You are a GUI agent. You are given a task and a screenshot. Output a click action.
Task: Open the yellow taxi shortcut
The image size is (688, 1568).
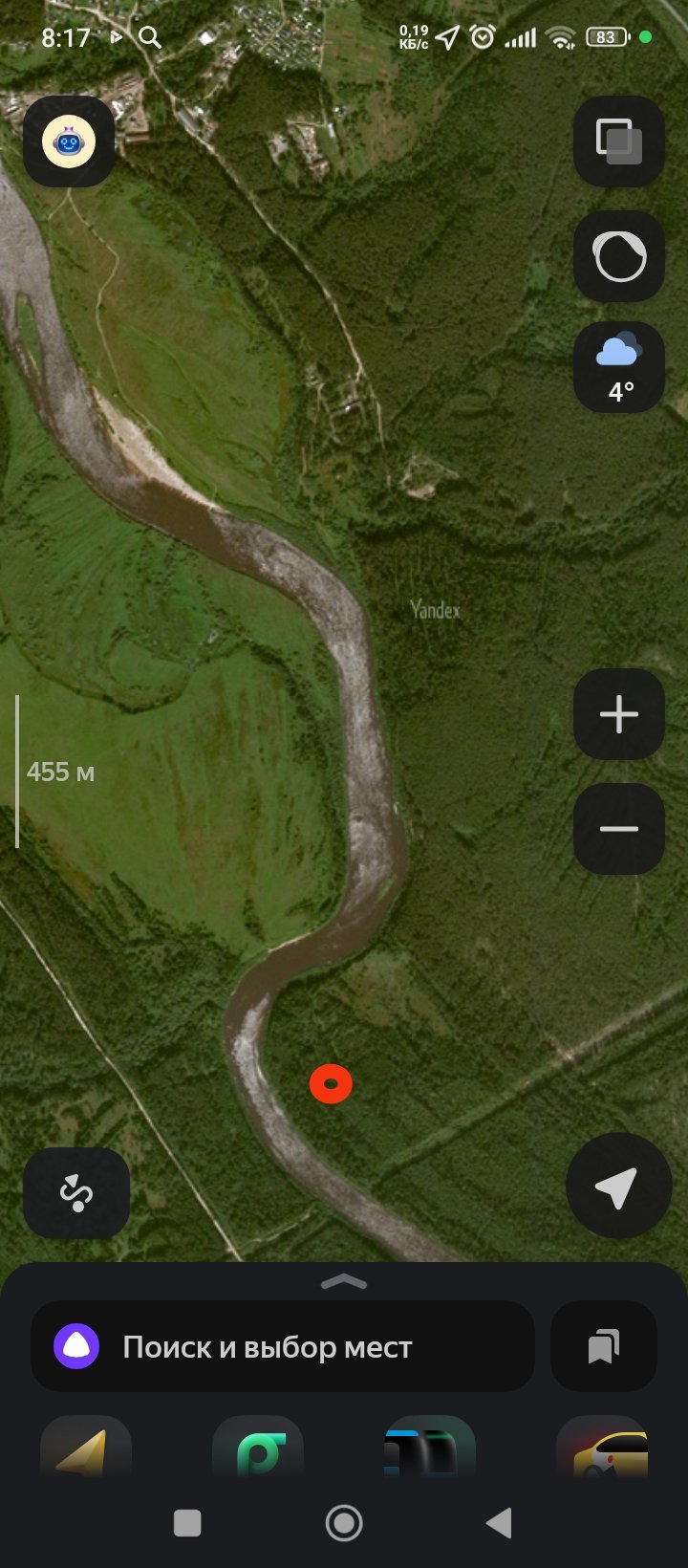[602, 1448]
